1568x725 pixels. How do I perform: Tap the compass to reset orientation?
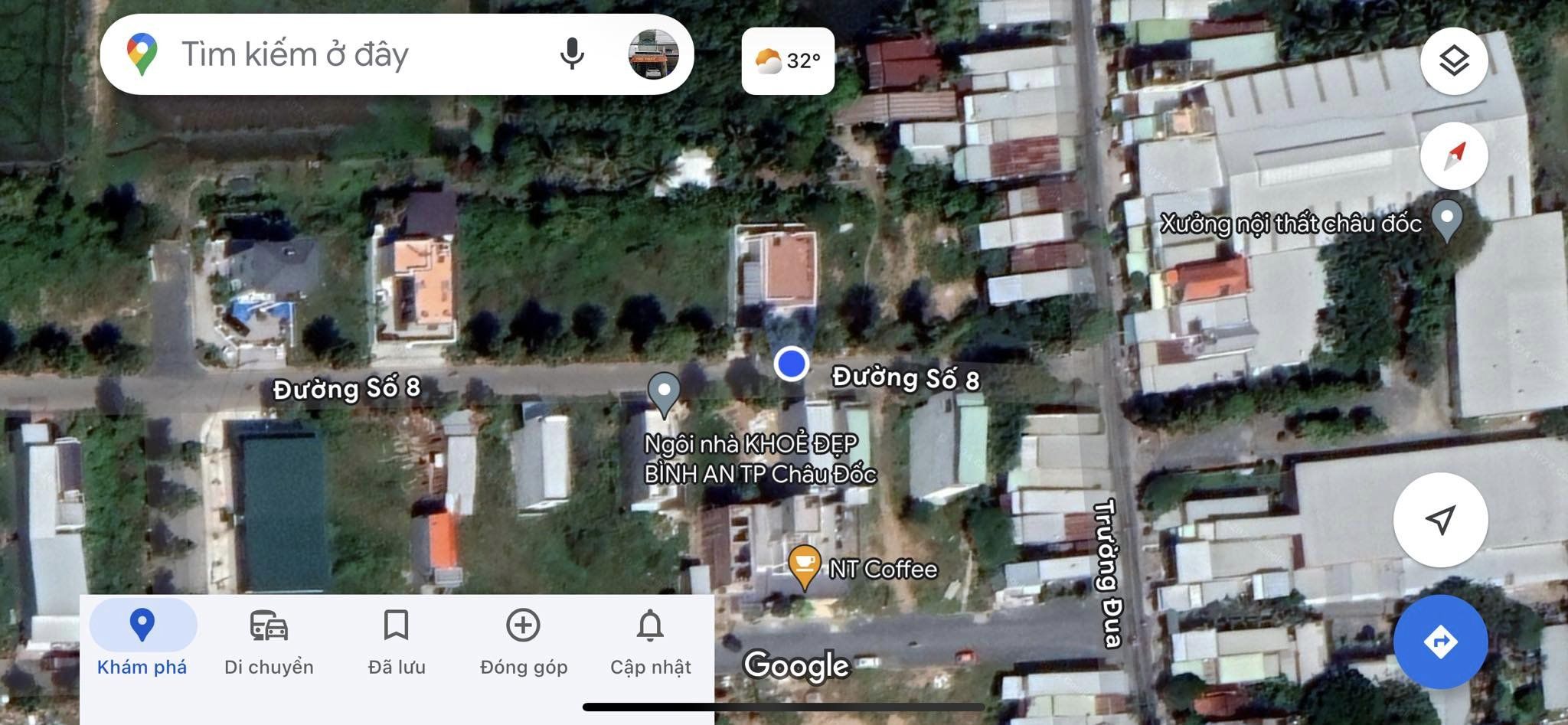1453,156
